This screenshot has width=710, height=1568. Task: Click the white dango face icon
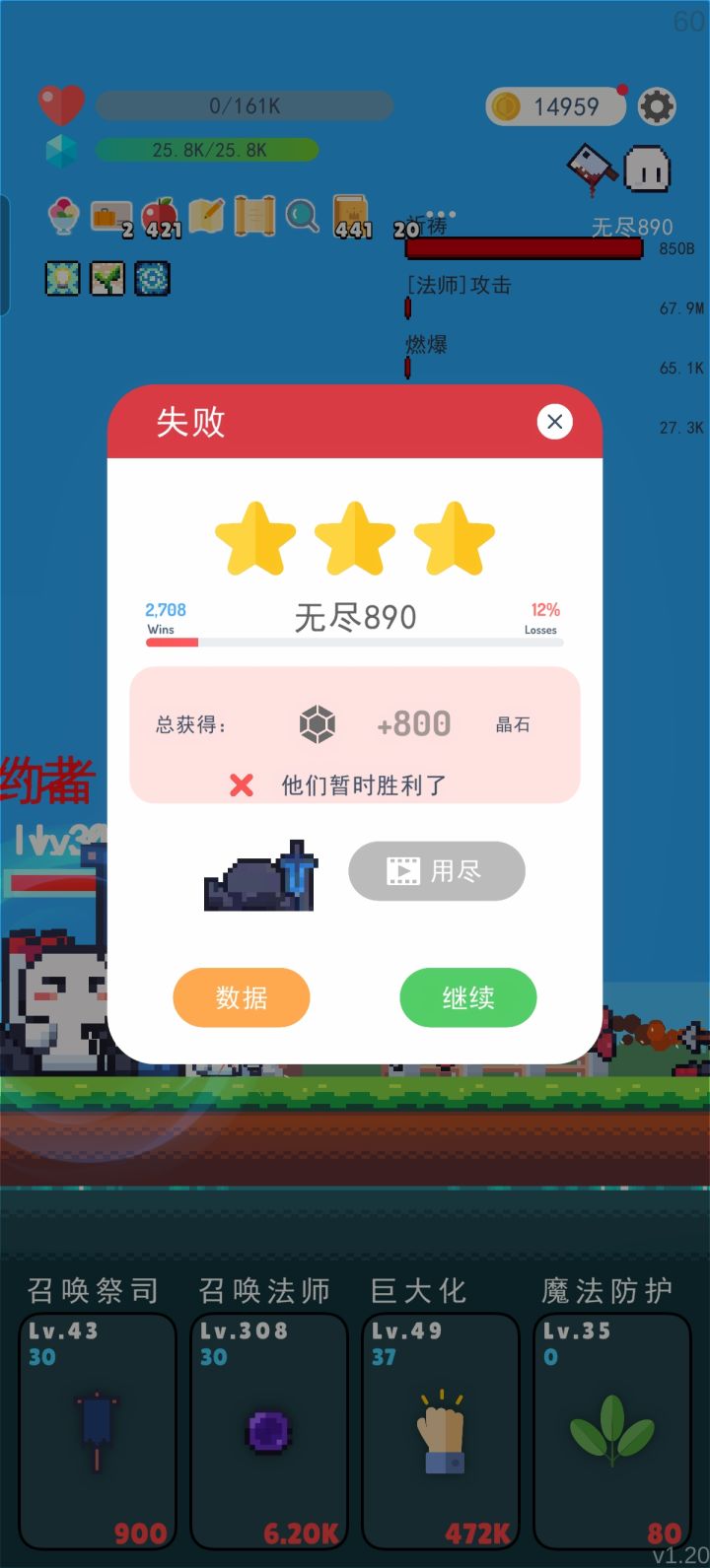pos(647,170)
